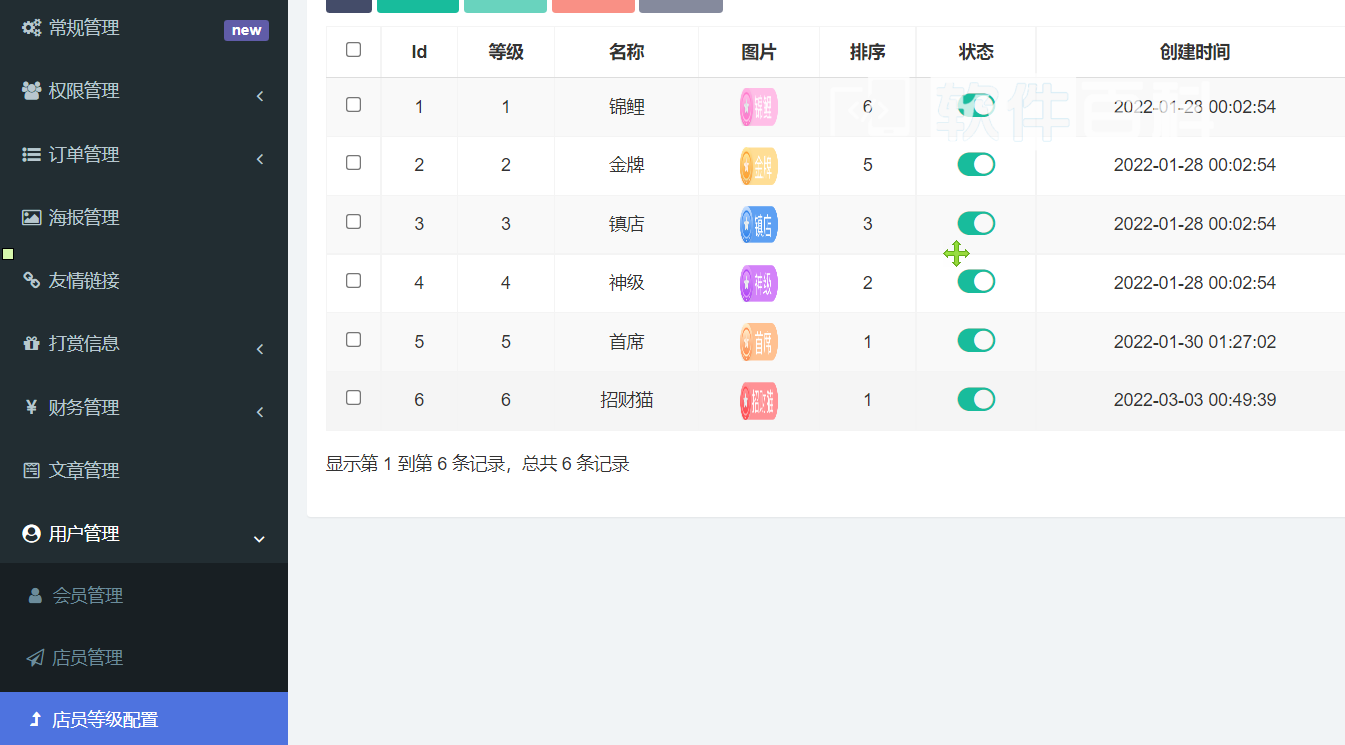Go to 会员管理 submenu
Viewport: 1345px width, 745px height.
(x=88, y=596)
